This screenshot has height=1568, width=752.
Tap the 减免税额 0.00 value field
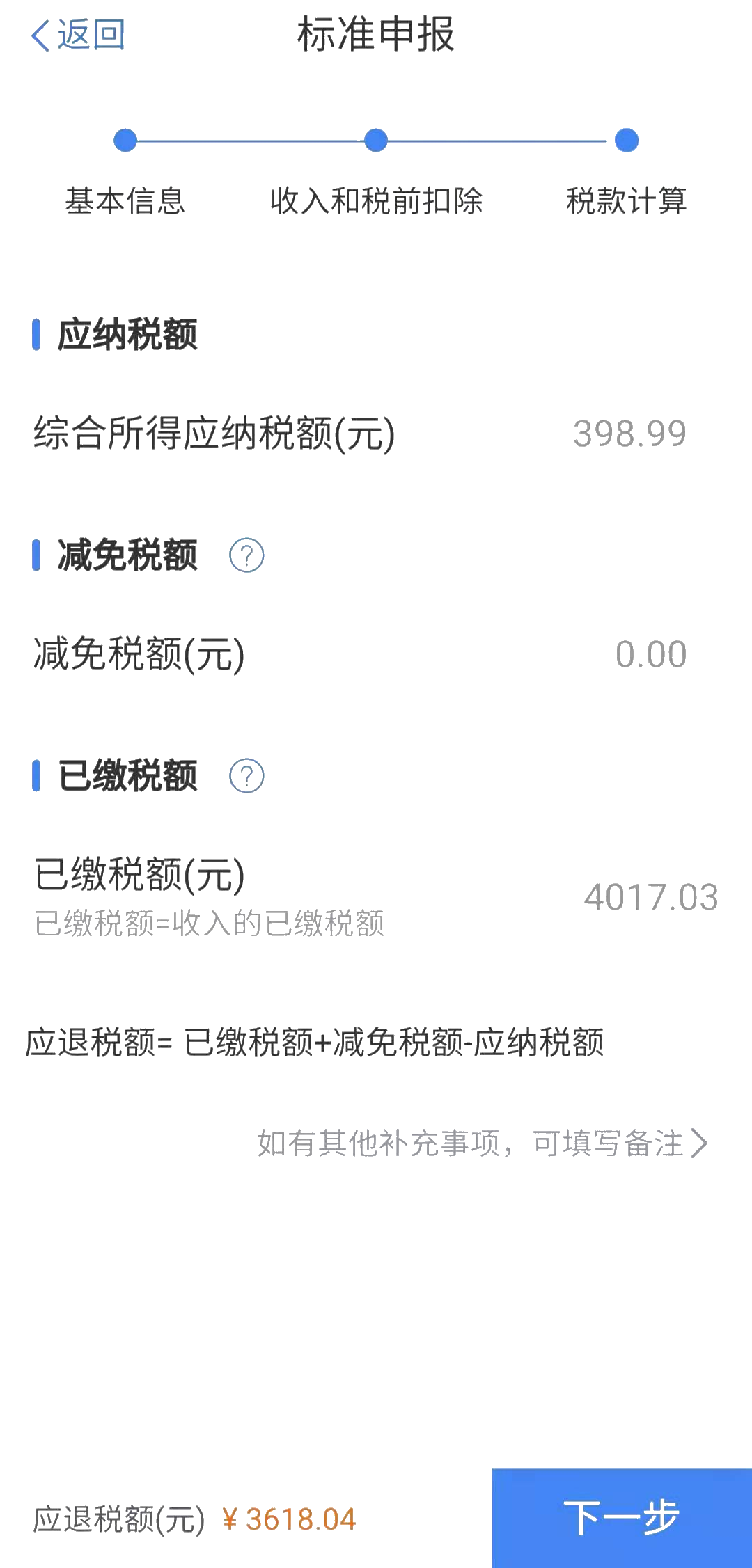651,652
